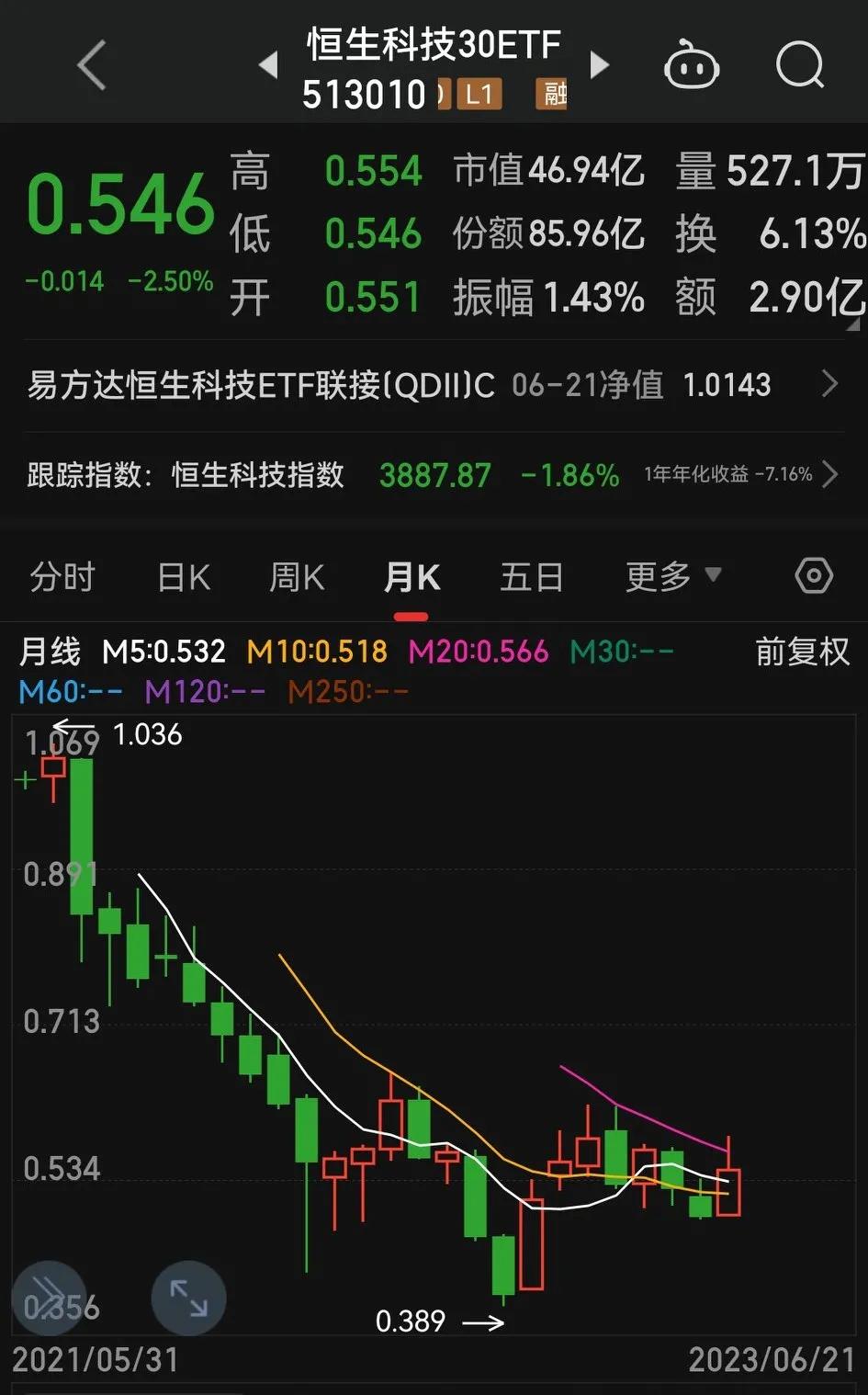This screenshot has height=1395, width=868.
Task: Switch to previous stock via left arrow
Action: 267,66
